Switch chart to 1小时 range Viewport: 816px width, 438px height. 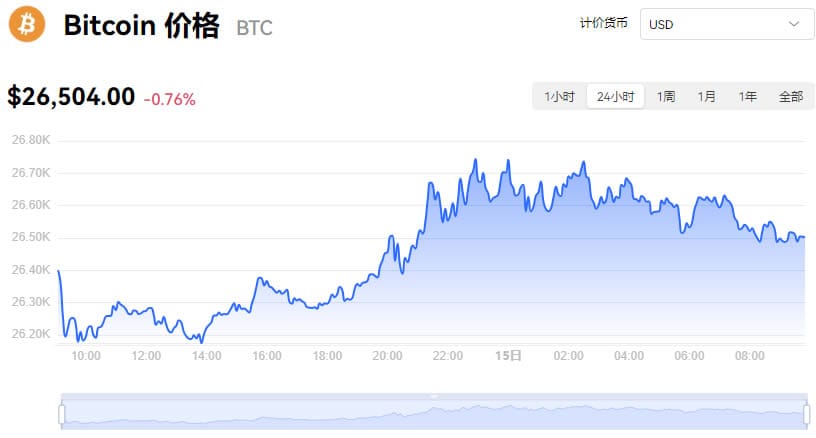[x=559, y=97]
